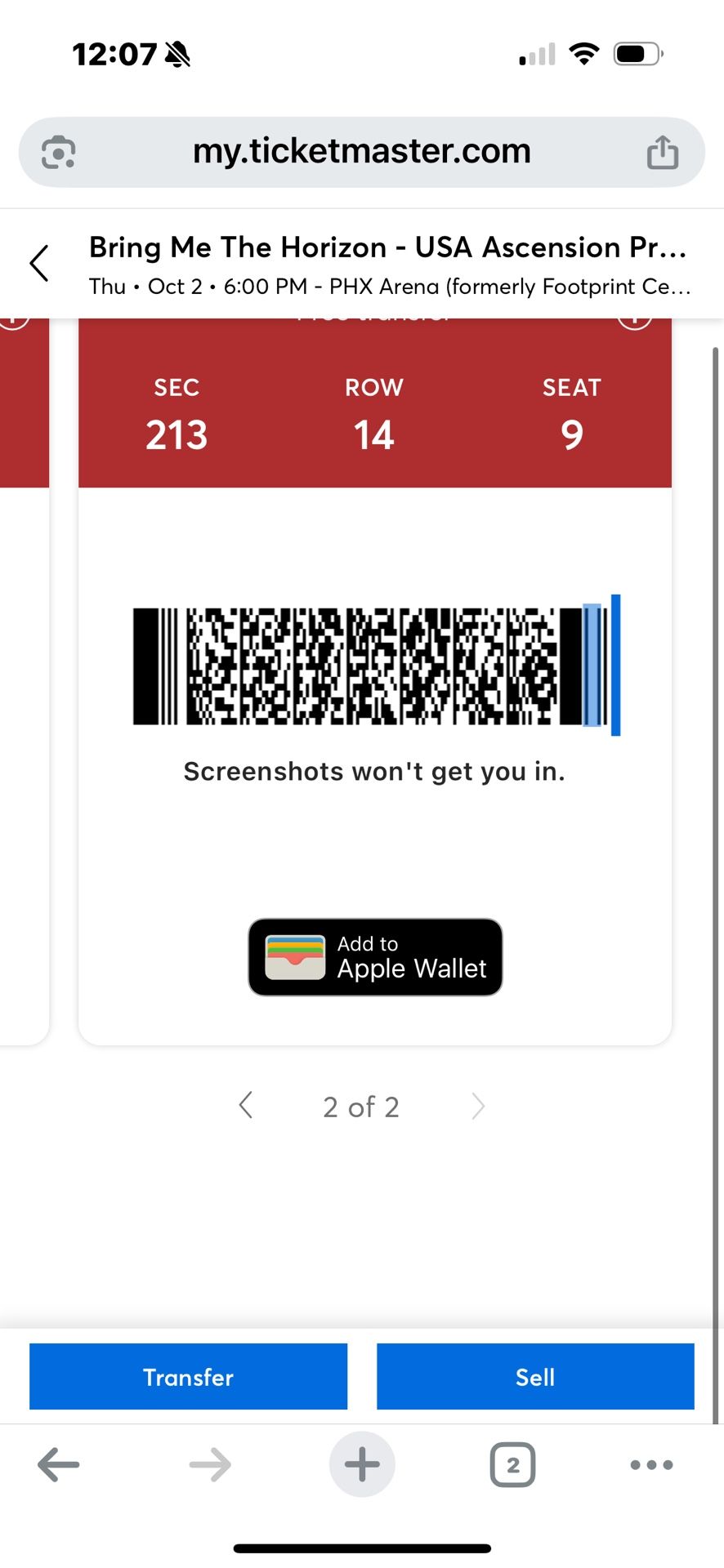Open the camera search icon in the address bar
This screenshot has width=724, height=1568.
pyautogui.click(x=59, y=153)
